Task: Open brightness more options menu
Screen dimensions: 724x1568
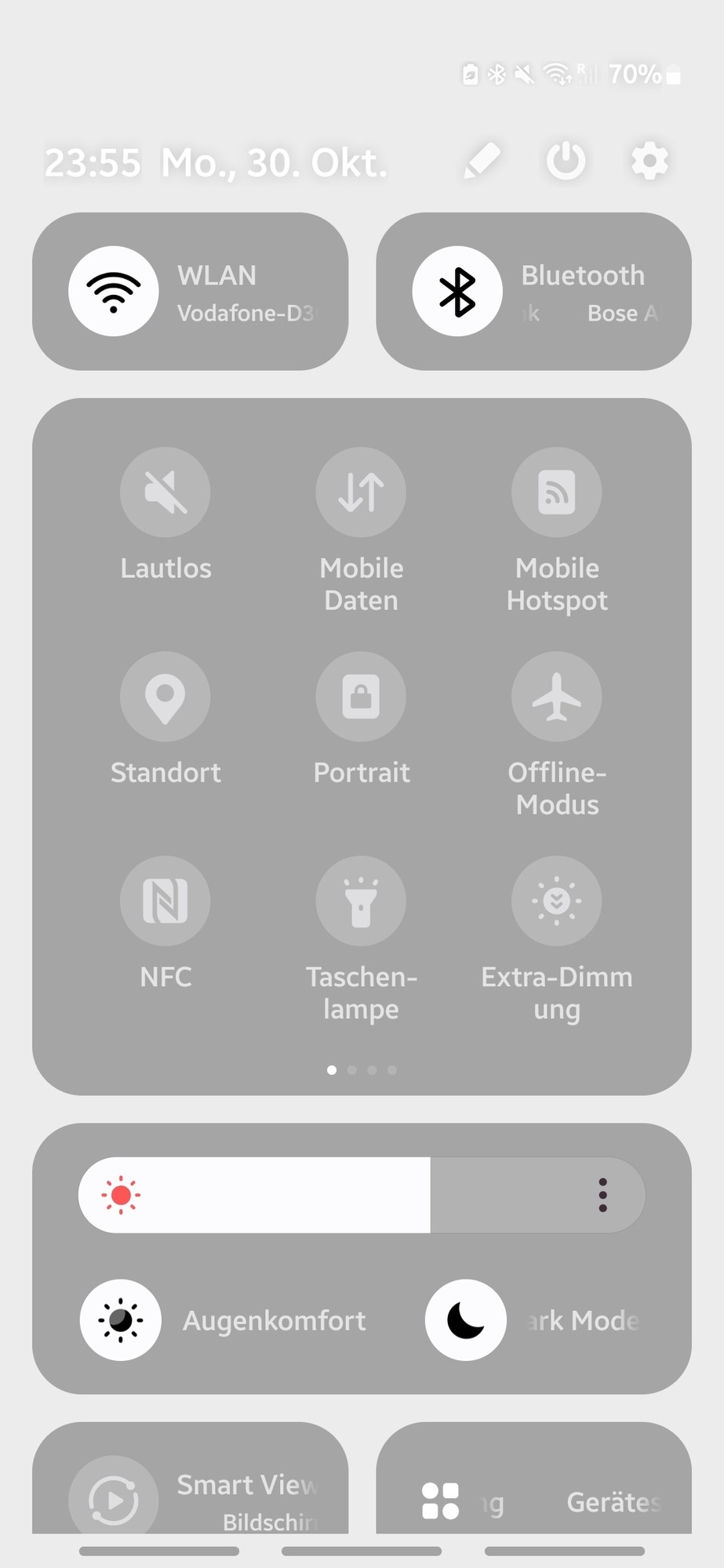Action: [x=602, y=1195]
